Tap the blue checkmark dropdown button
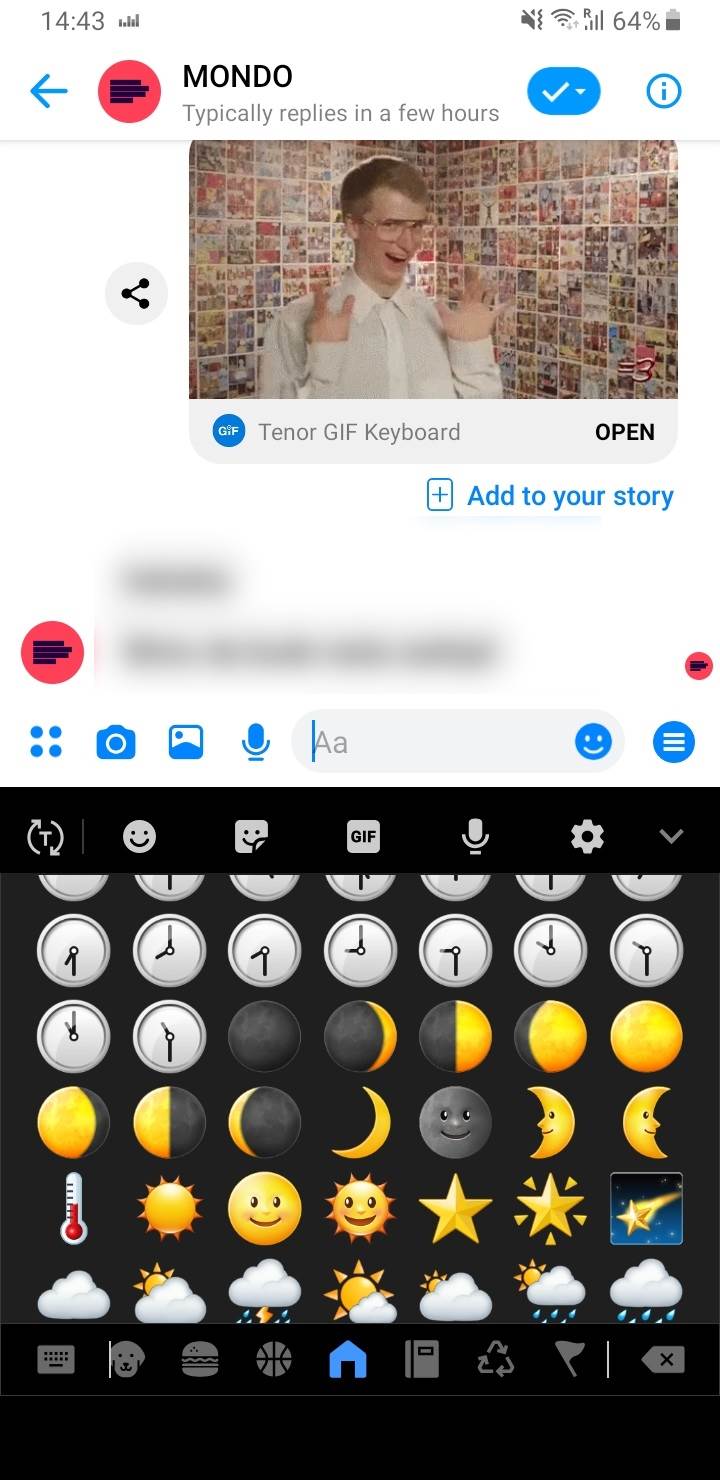 click(x=564, y=92)
